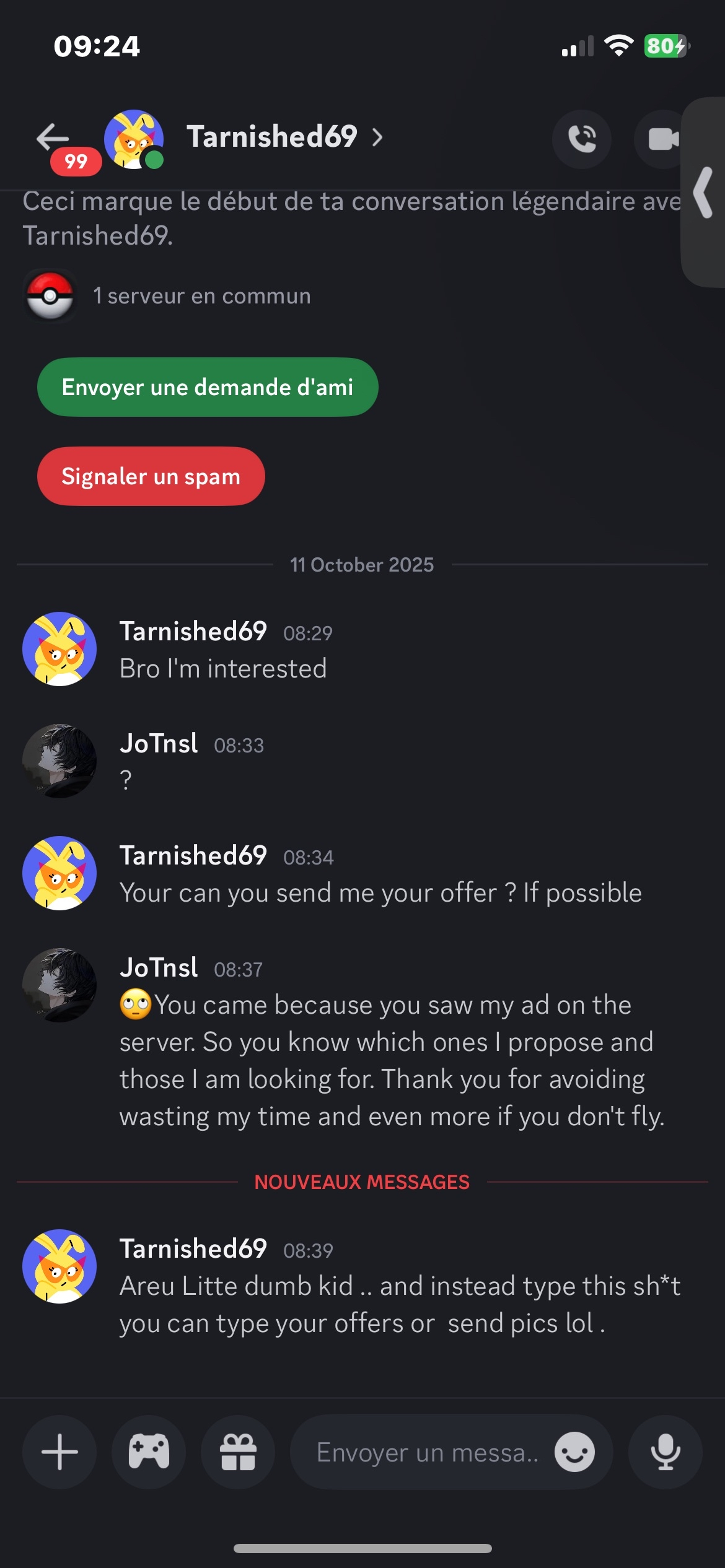Tap the side handle arrow
This screenshot has width=725, height=1568.
(x=703, y=192)
